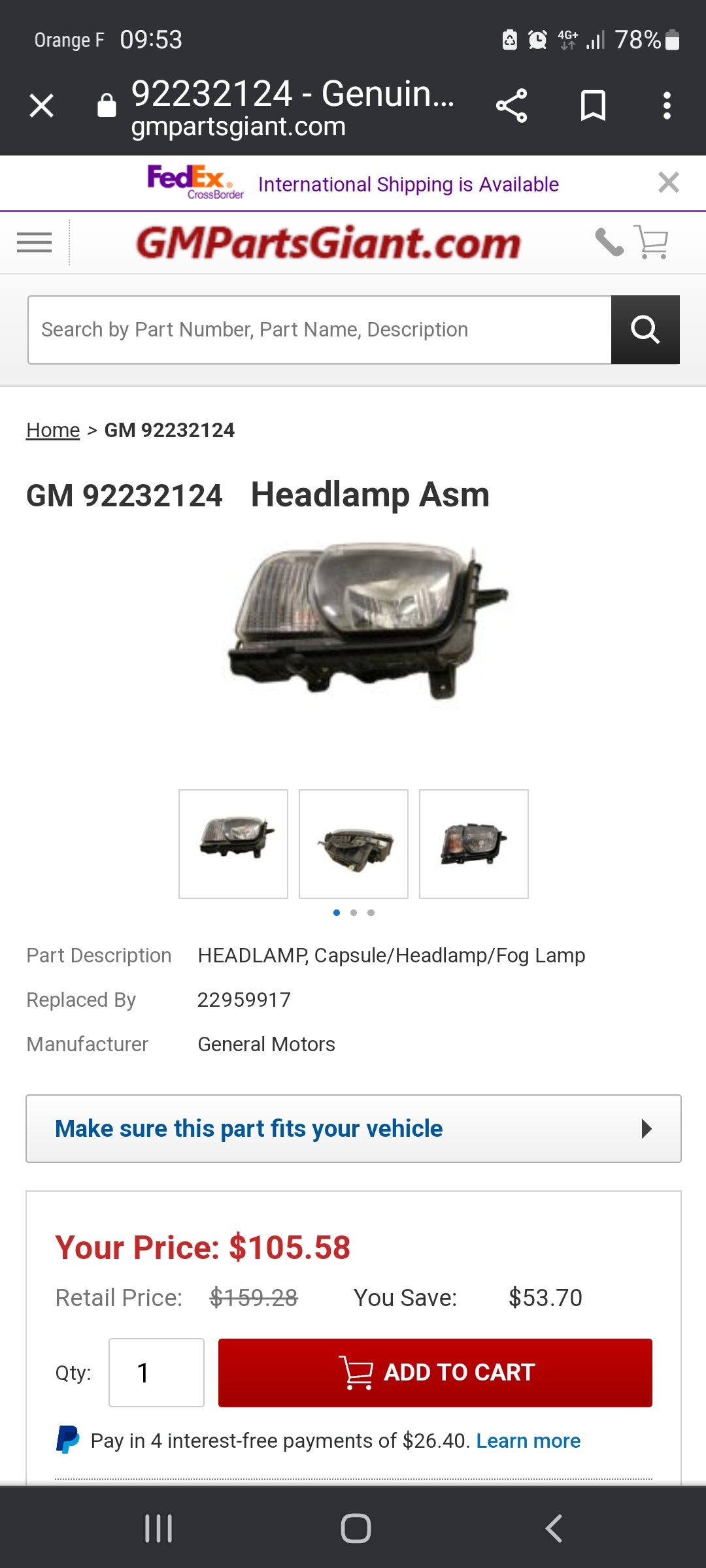Submit search with the magnifier button

(x=645, y=330)
